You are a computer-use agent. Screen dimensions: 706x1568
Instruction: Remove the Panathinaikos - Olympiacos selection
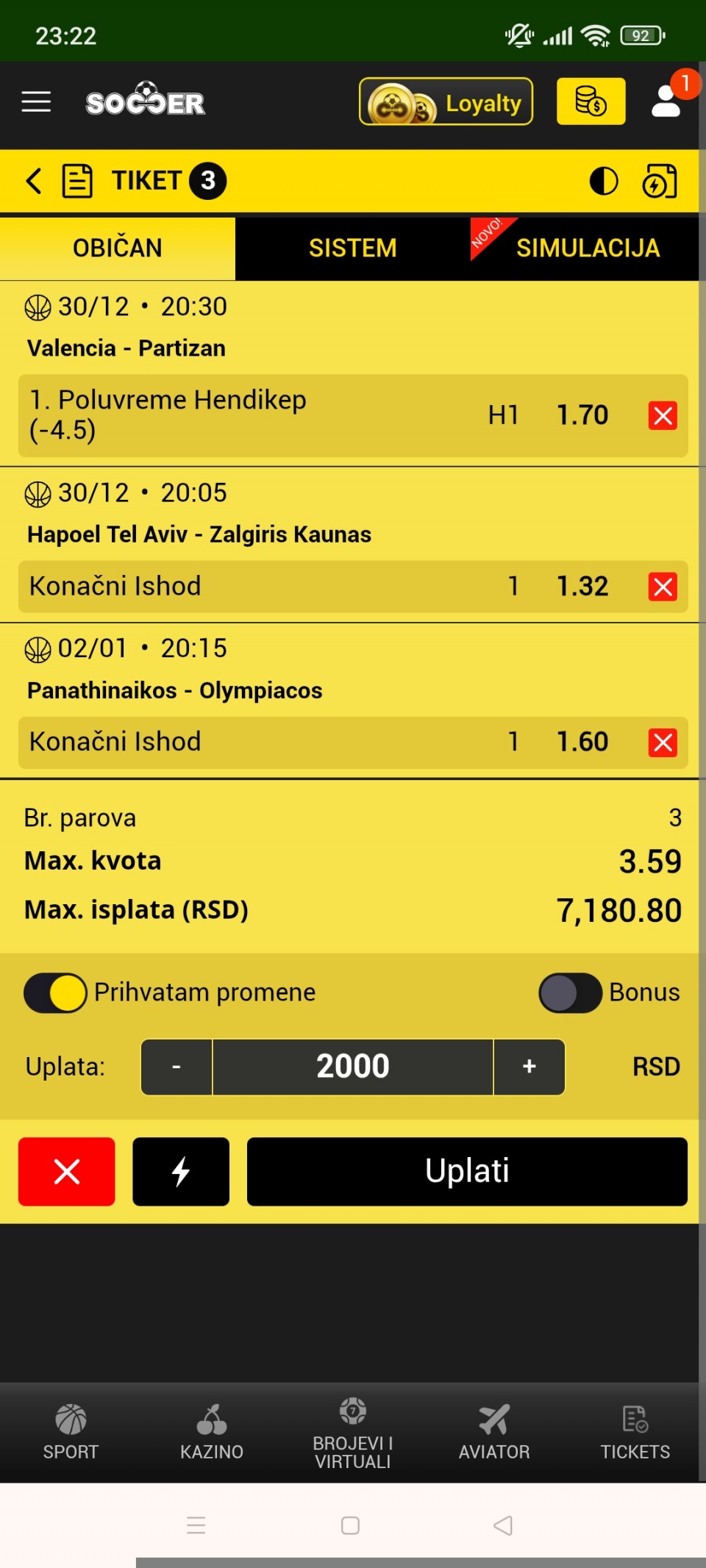(663, 742)
